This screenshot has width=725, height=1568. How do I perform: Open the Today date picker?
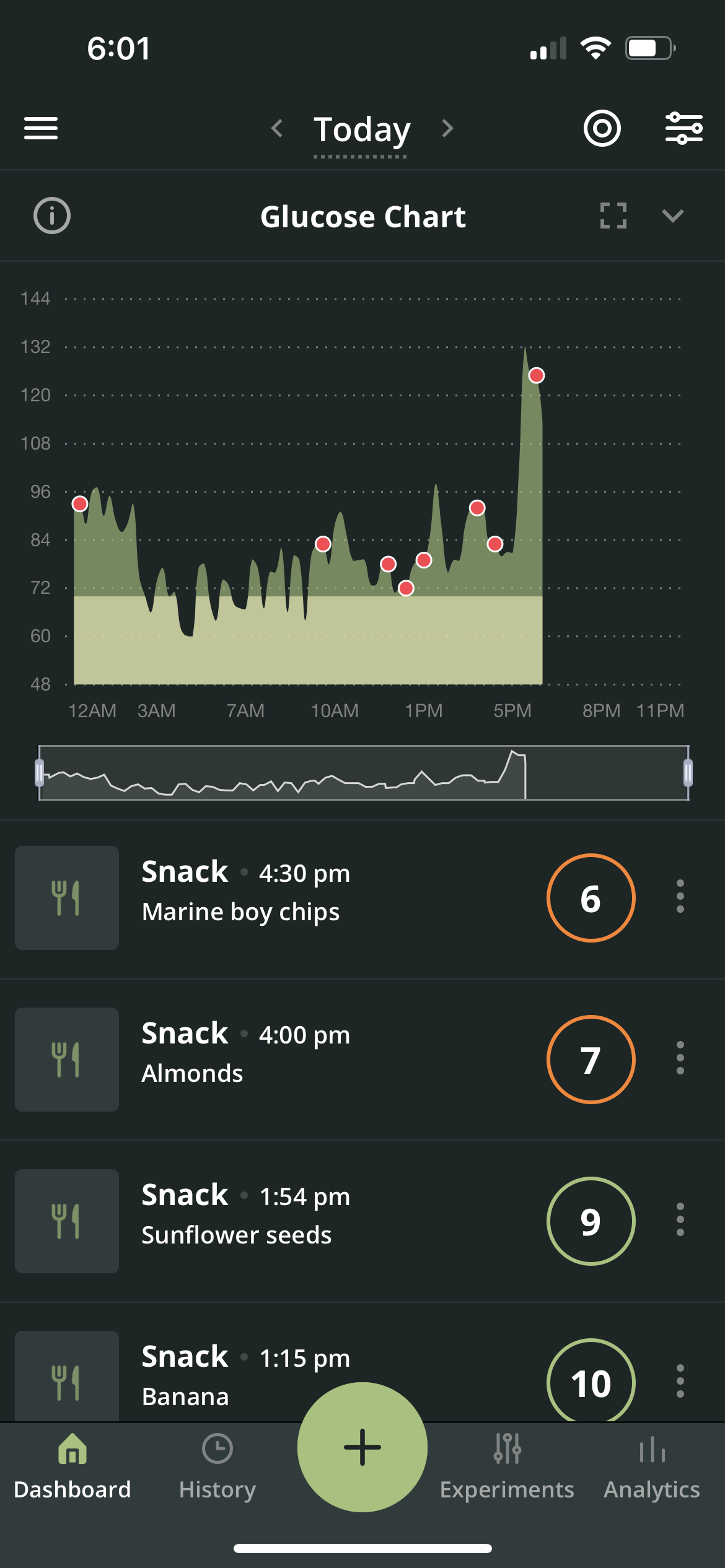[362, 131]
